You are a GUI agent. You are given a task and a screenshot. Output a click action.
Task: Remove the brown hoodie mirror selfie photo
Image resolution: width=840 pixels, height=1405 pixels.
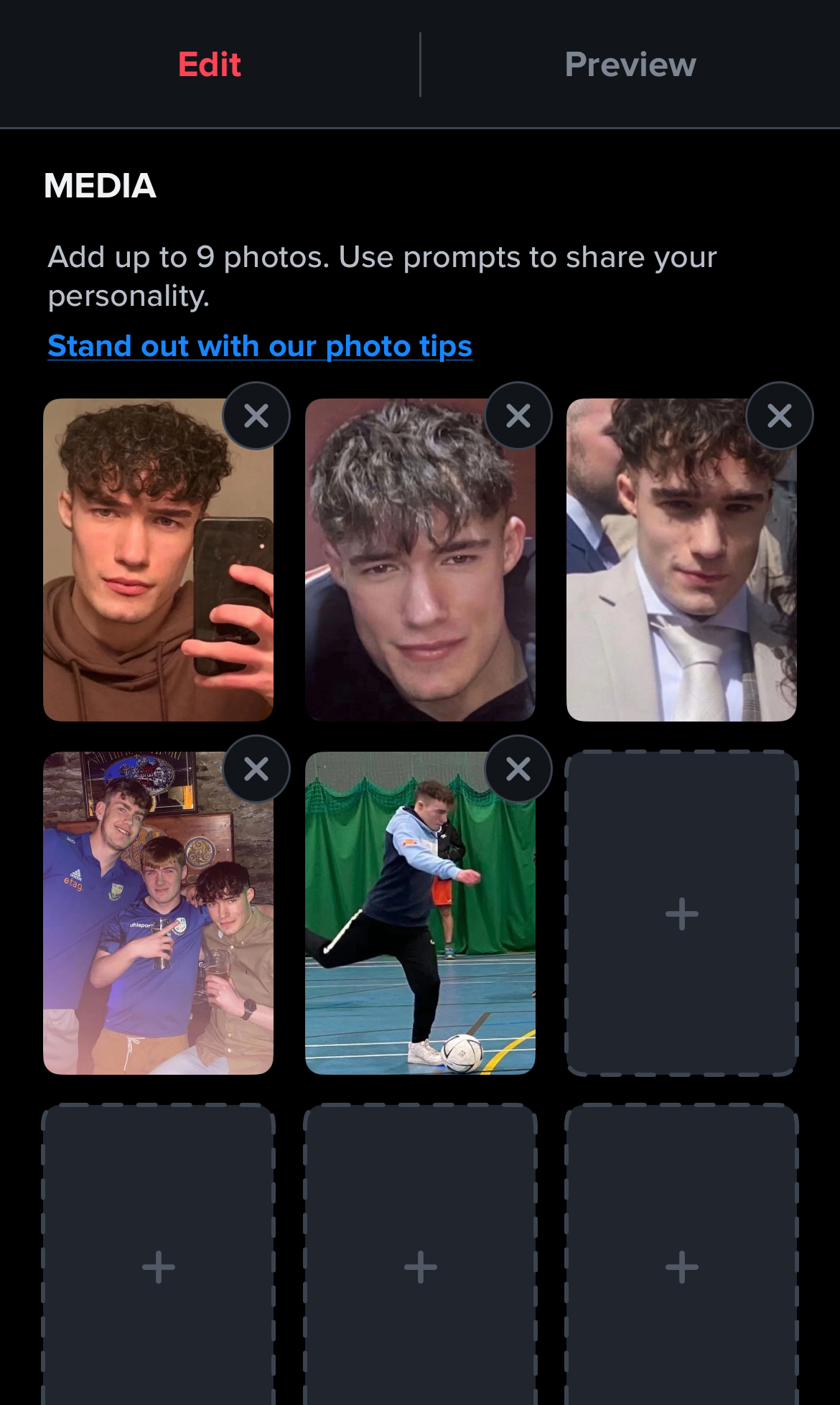coord(256,416)
